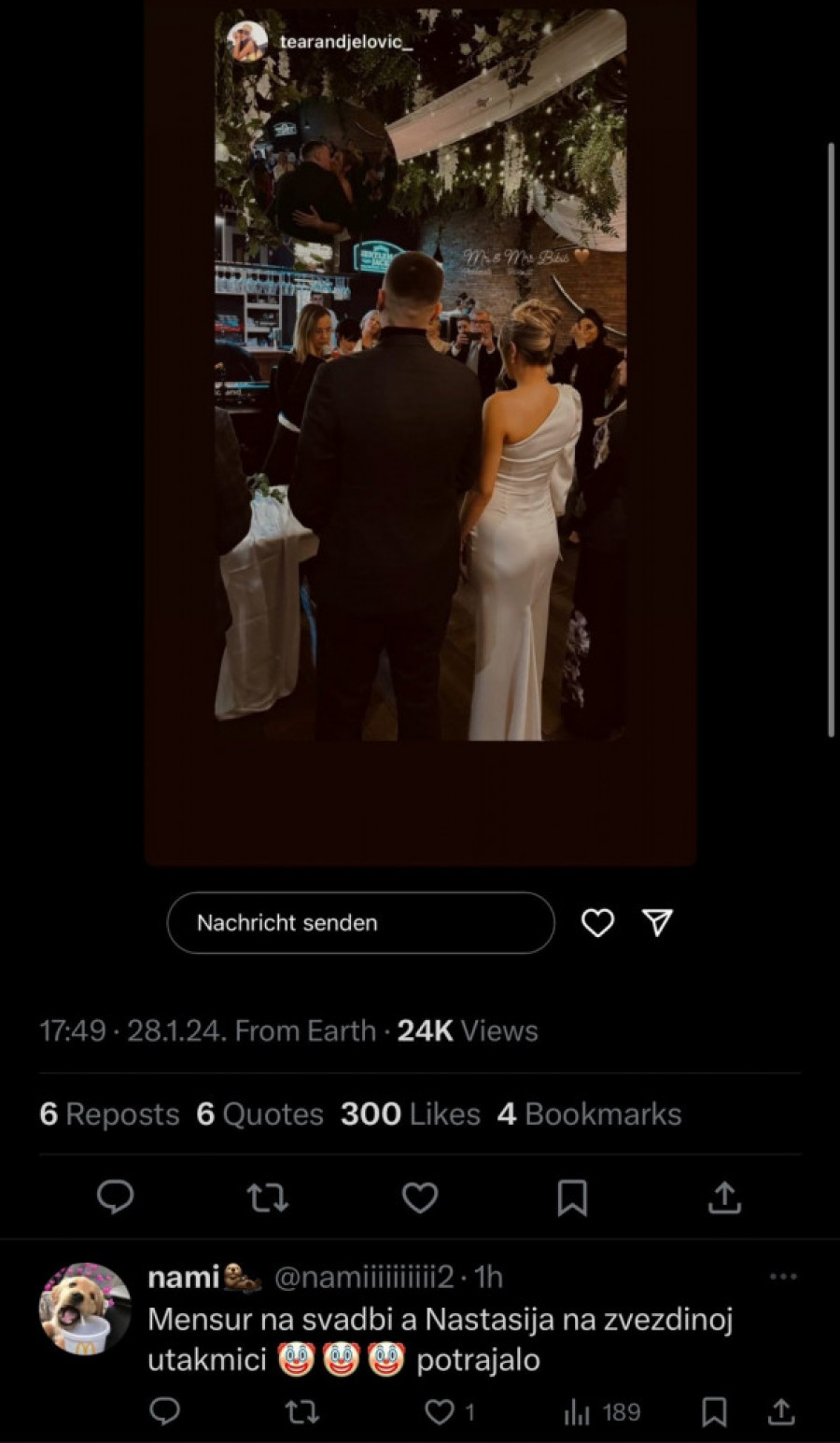Bookmark the main post
Image resolution: width=840 pixels, height=1443 pixels.
click(x=572, y=1197)
